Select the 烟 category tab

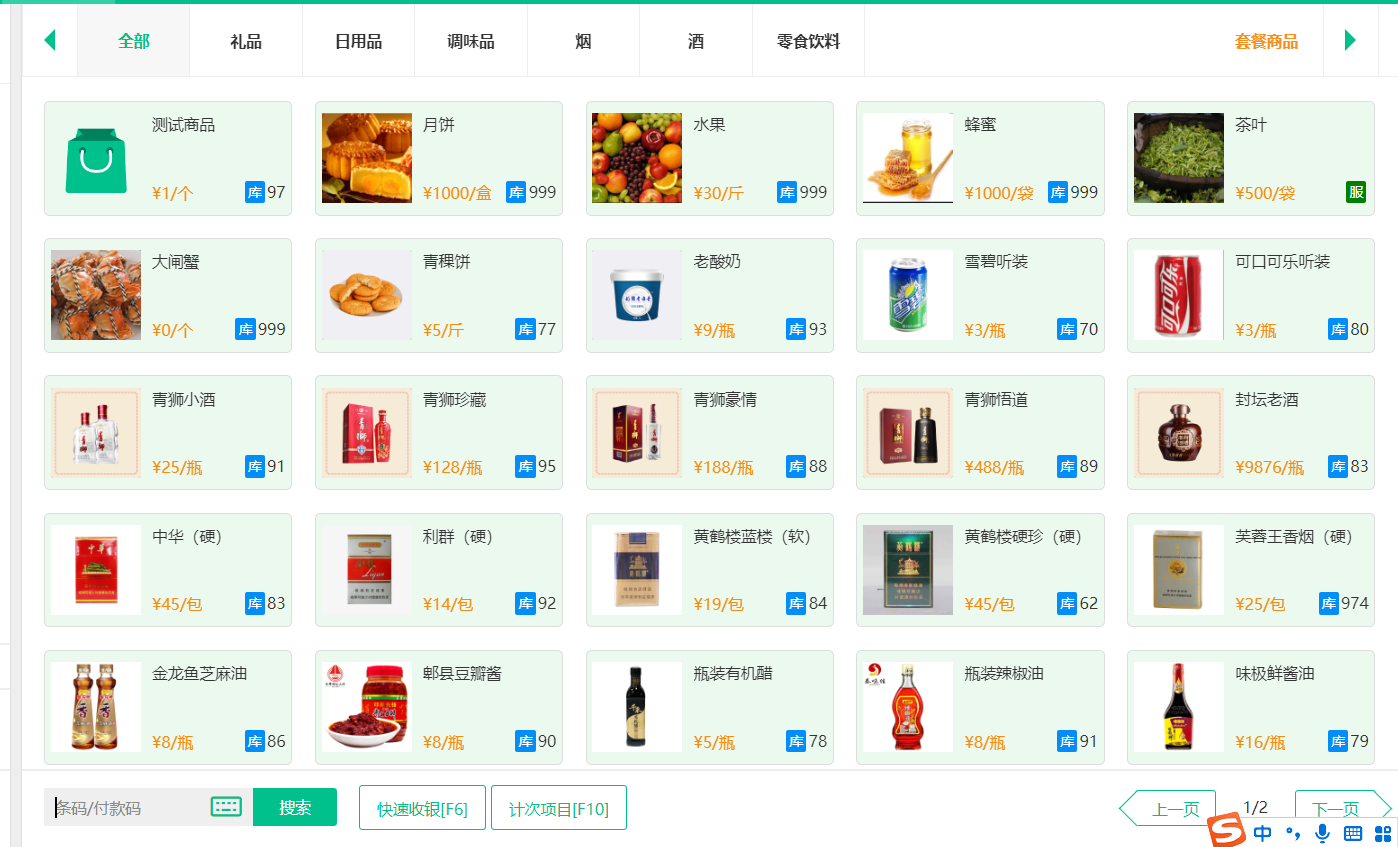tap(583, 41)
